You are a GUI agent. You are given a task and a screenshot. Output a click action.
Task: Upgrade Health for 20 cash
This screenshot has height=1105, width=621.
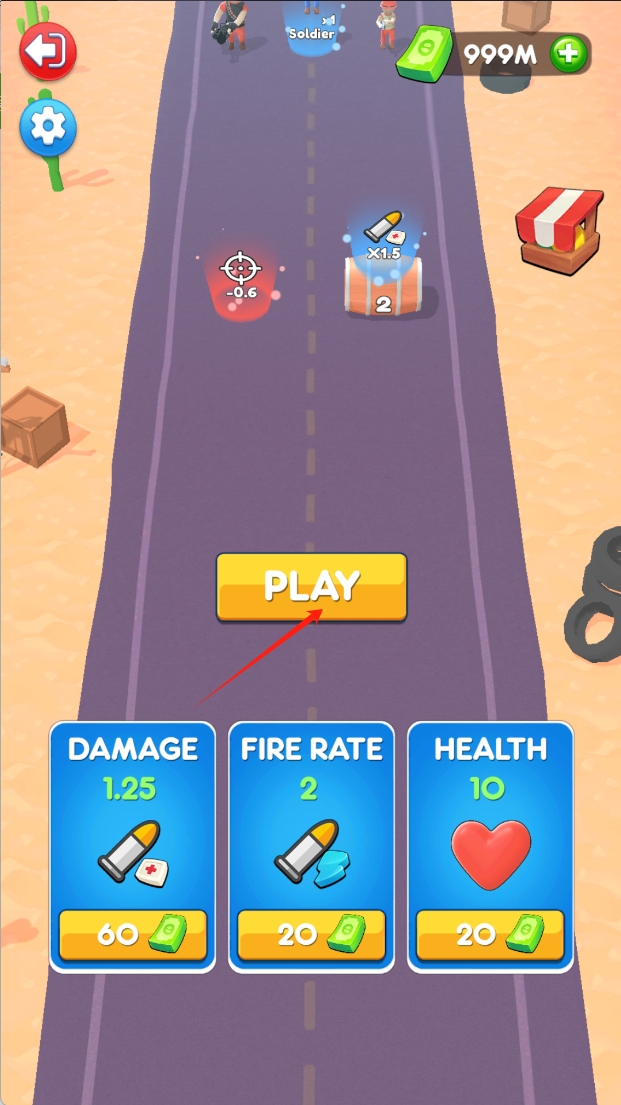click(490, 935)
